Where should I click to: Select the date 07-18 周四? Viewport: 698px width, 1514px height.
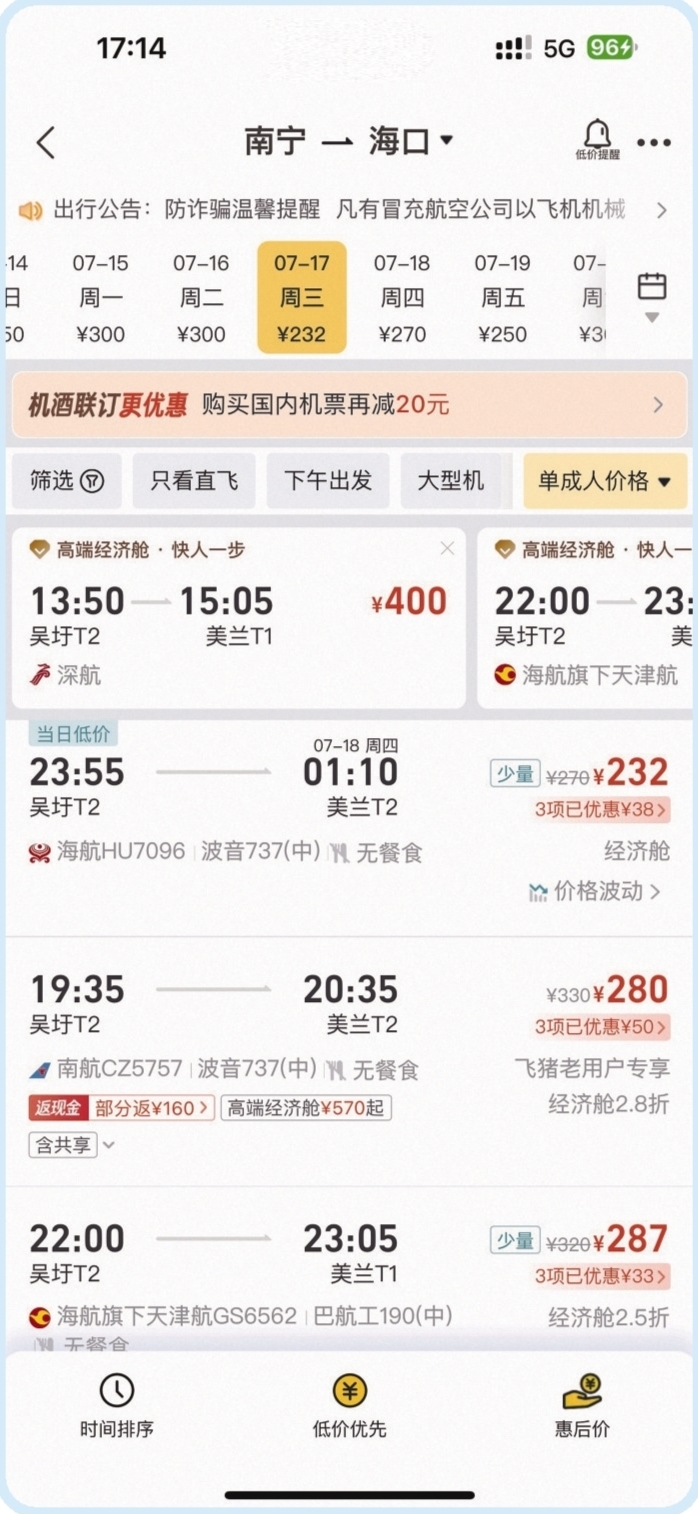click(402, 298)
